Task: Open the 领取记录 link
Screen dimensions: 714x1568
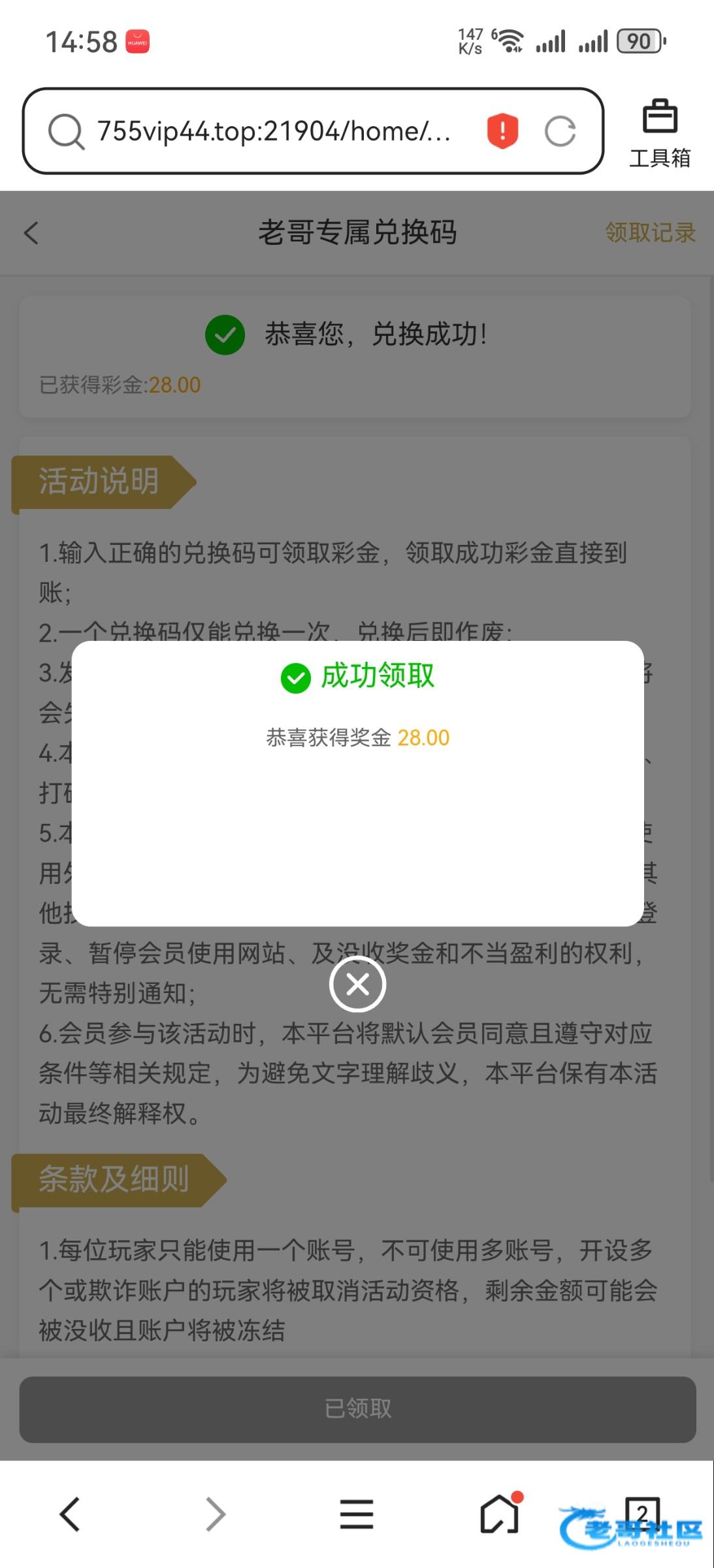Action: click(650, 233)
